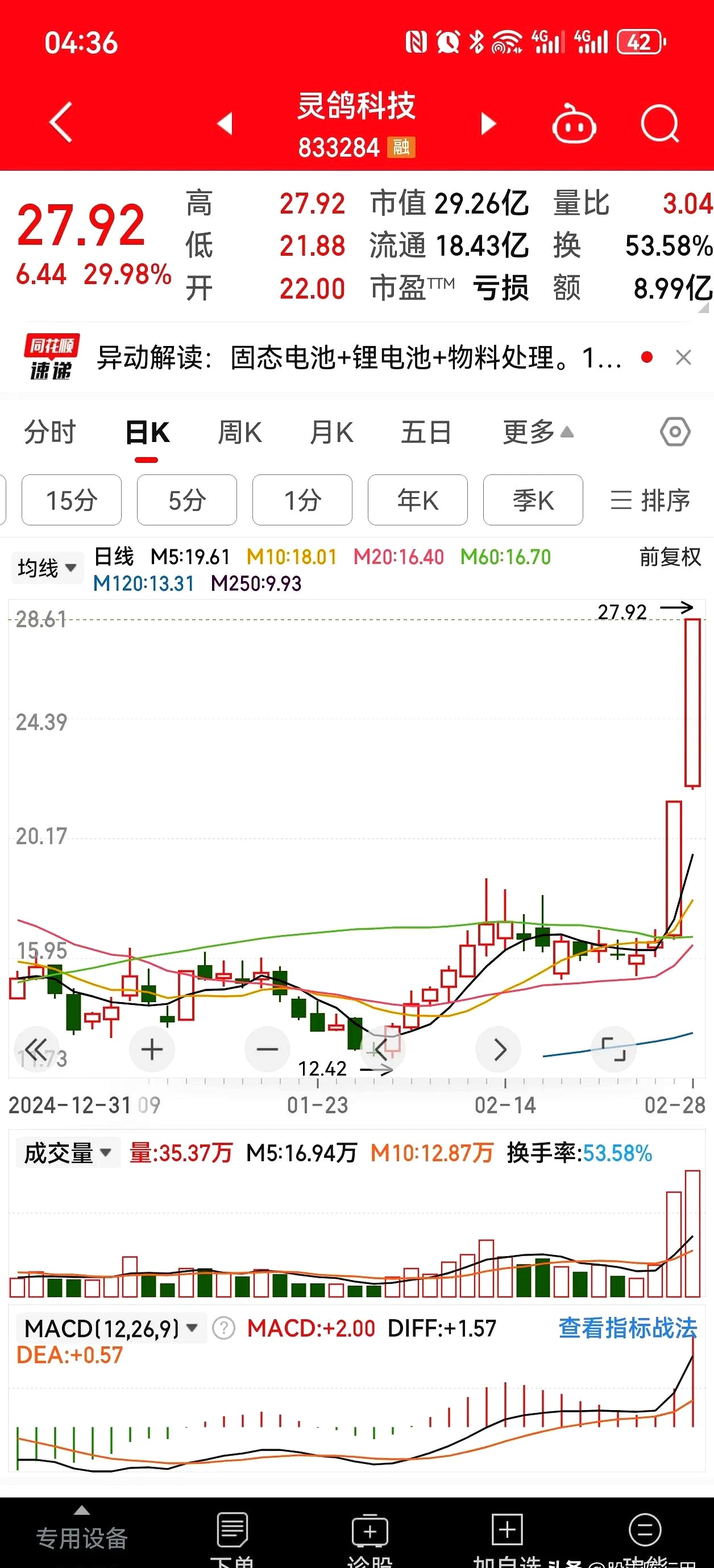Viewport: 714px width, 1568px height.
Task: Open the 成交量 indicator dropdown
Action: pos(67,1151)
